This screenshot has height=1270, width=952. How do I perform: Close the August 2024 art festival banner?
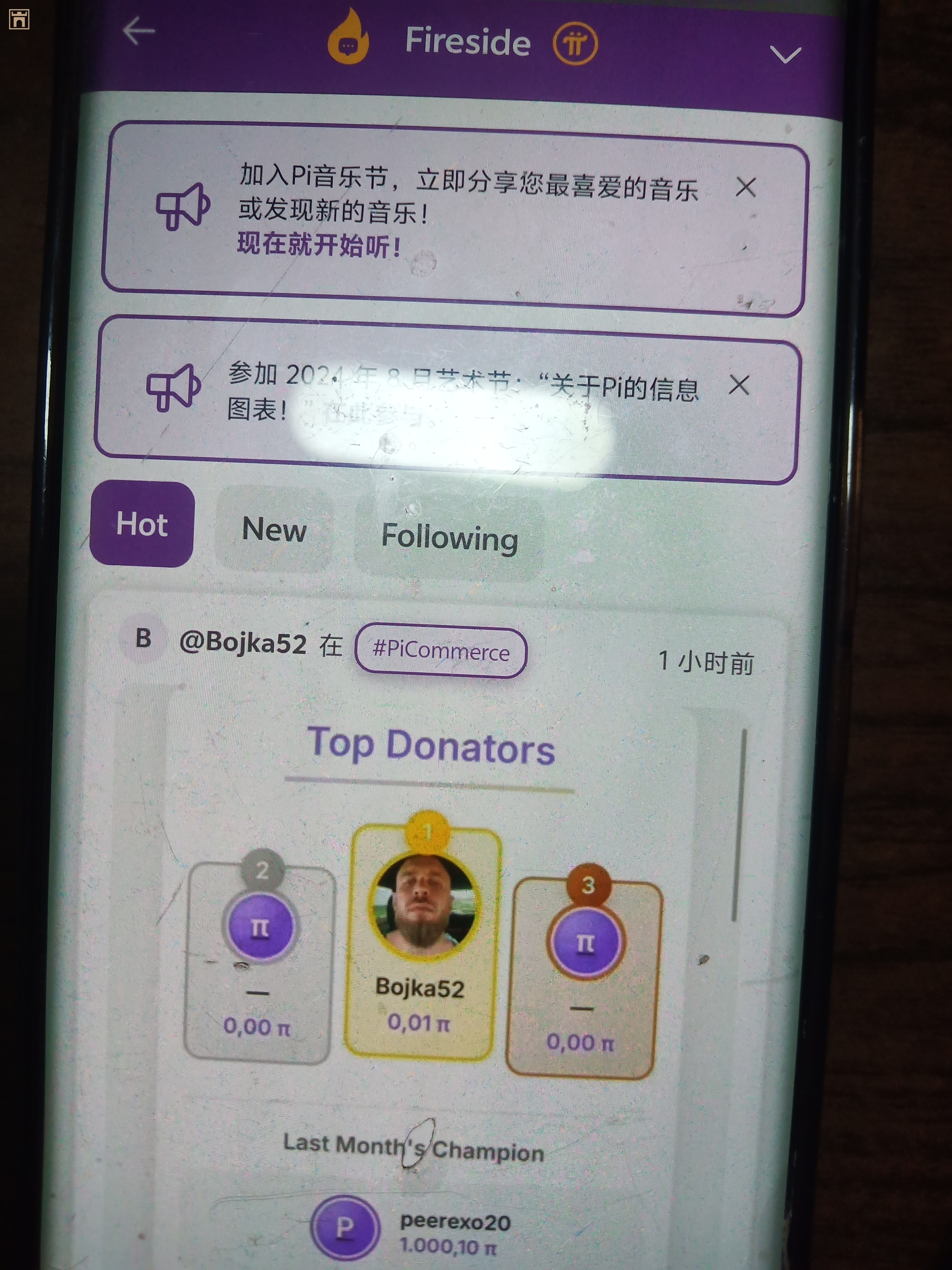(x=739, y=385)
